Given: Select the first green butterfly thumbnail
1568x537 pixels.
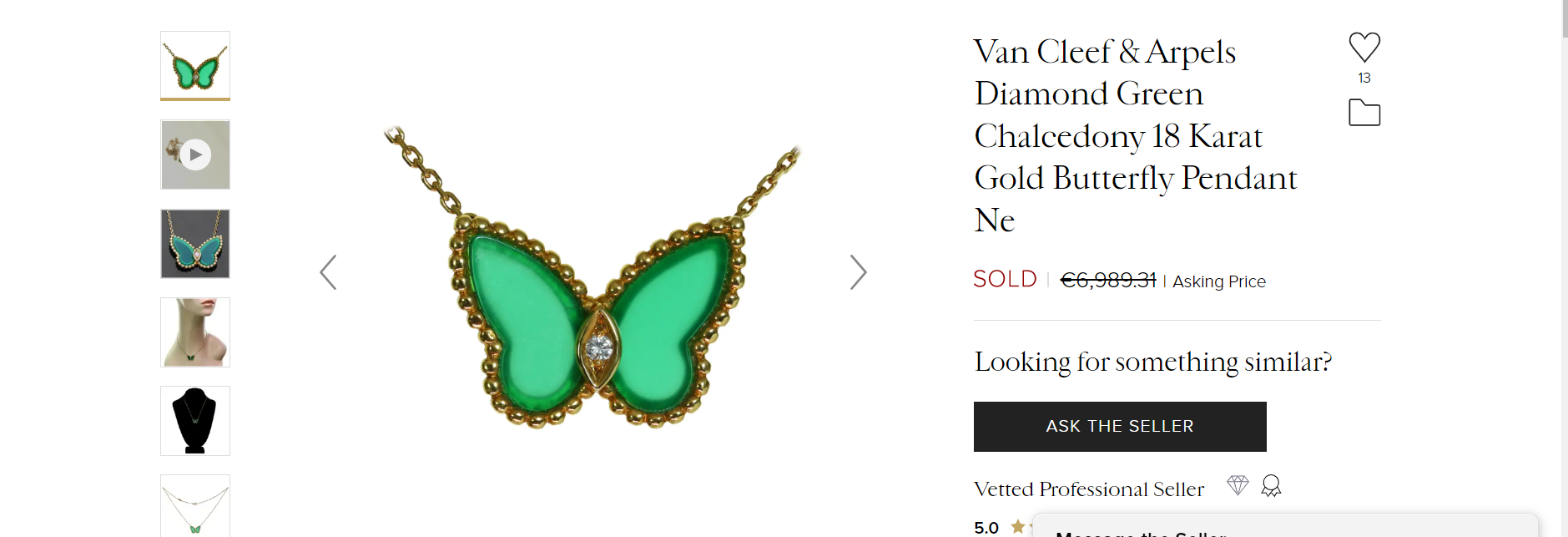Looking at the screenshot, I should 195,66.
